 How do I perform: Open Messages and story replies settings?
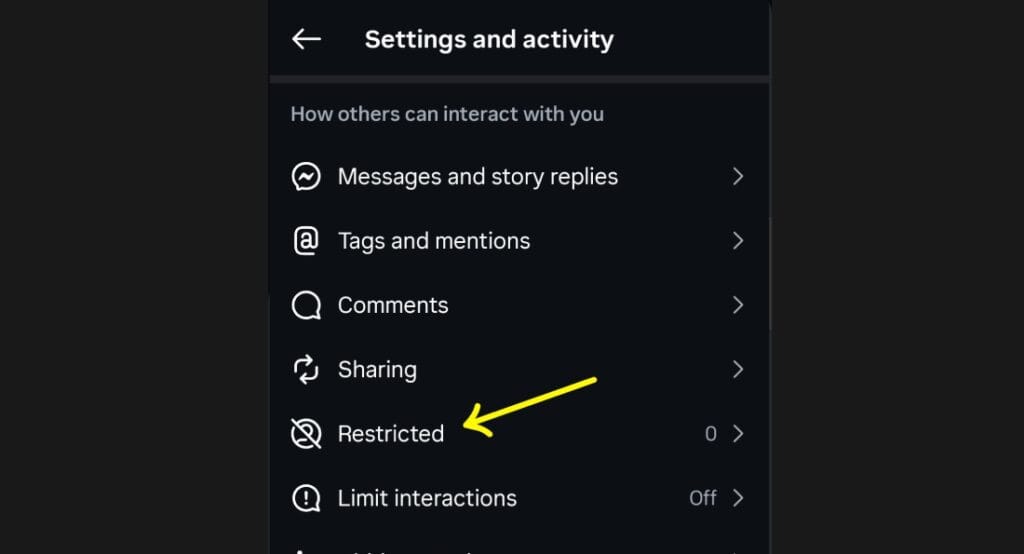point(477,177)
